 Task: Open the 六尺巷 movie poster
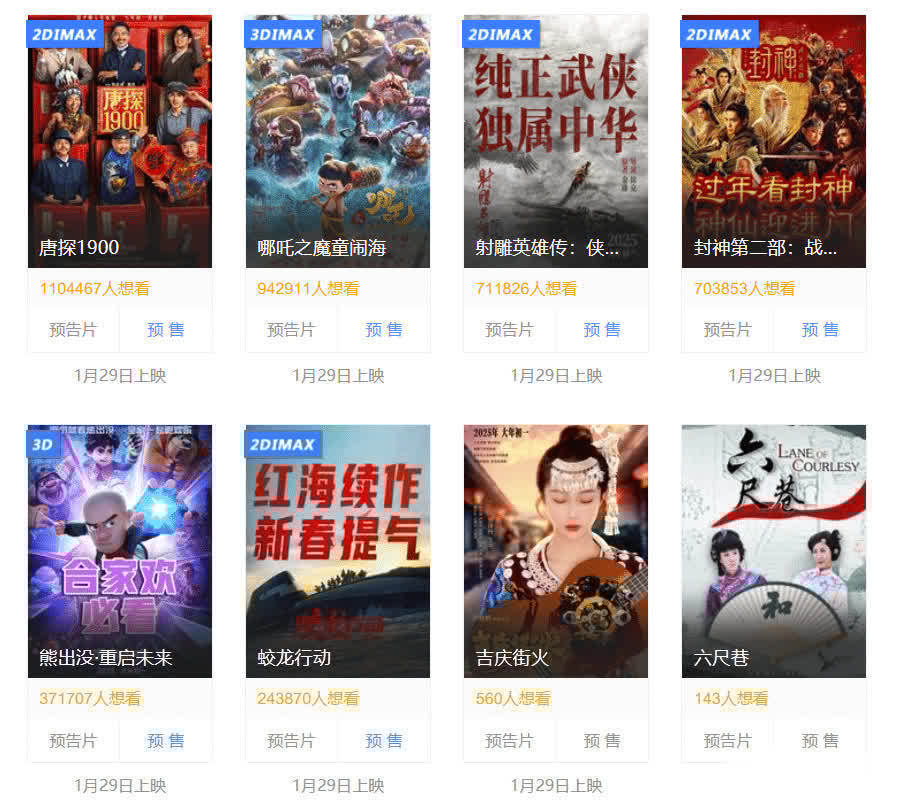[x=774, y=550]
